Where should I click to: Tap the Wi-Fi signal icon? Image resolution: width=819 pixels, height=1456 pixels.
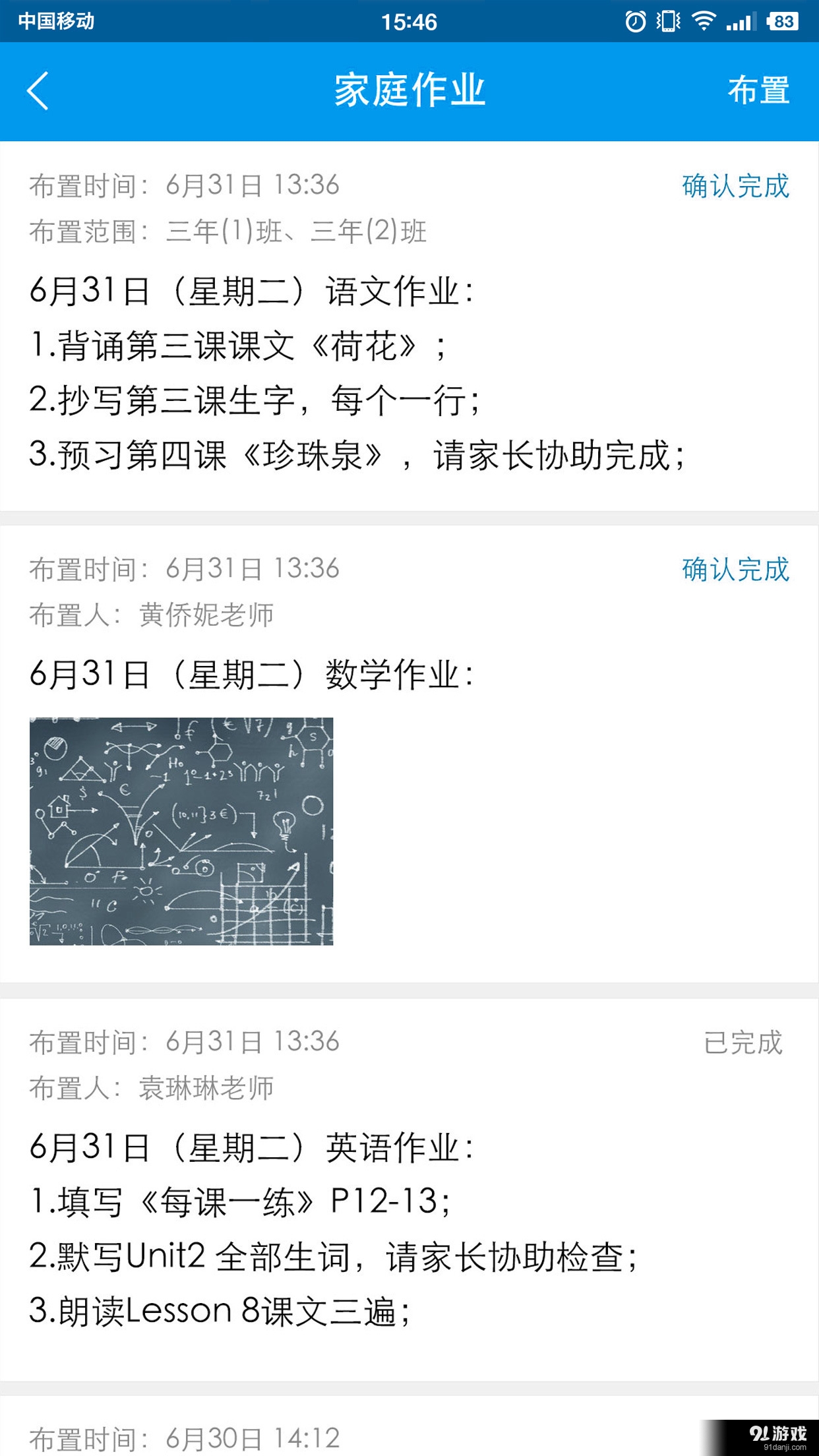point(704,22)
